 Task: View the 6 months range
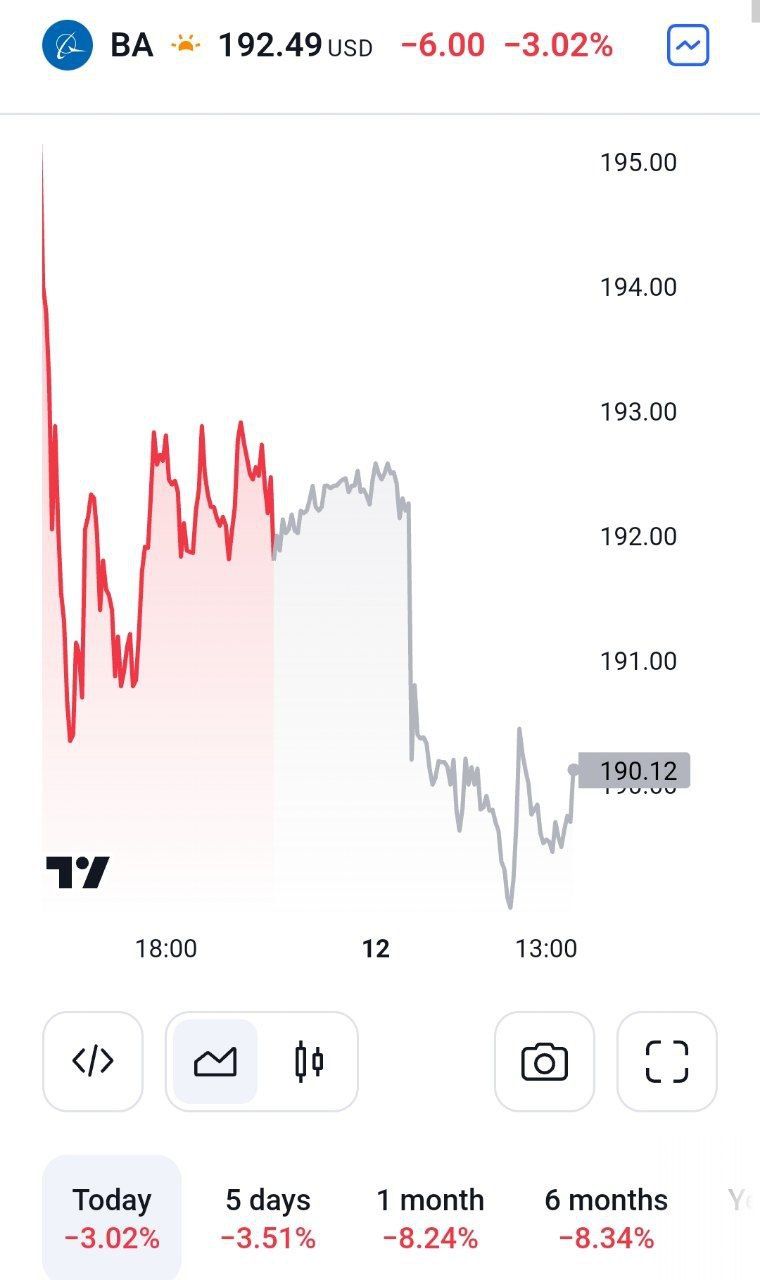[x=606, y=1217]
